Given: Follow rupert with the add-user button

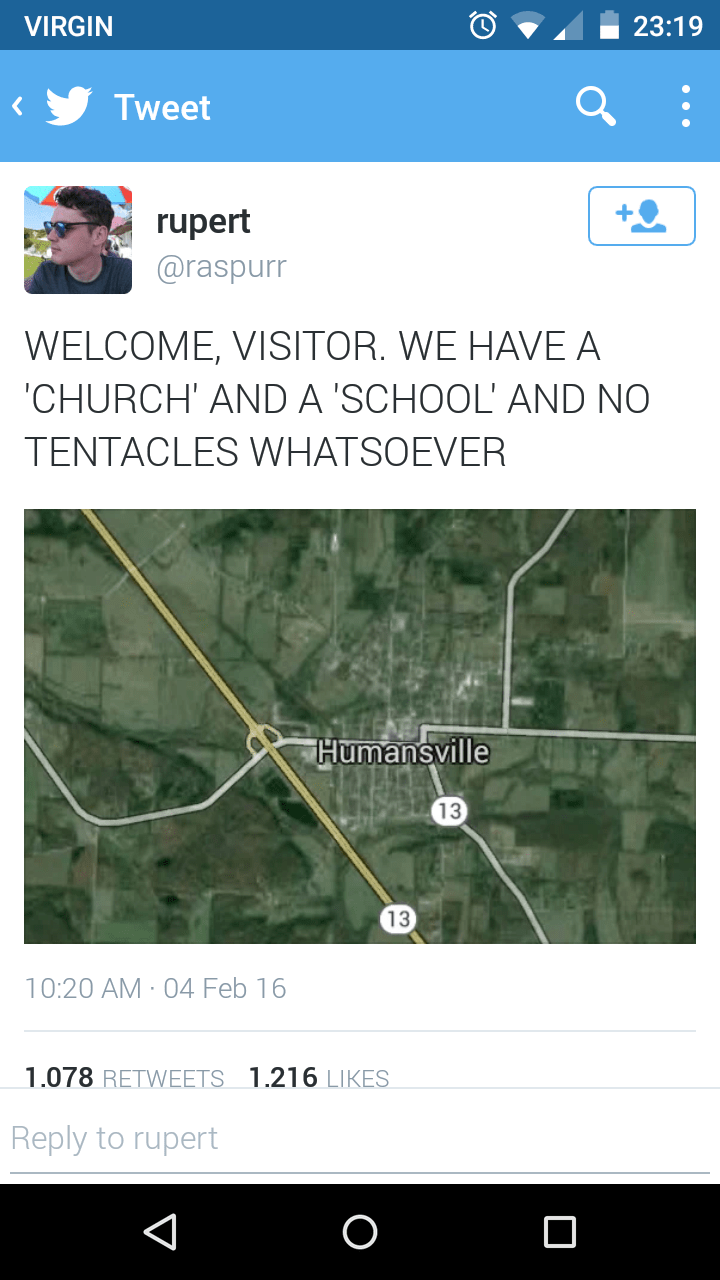Looking at the screenshot, I should tap(641, 215).
